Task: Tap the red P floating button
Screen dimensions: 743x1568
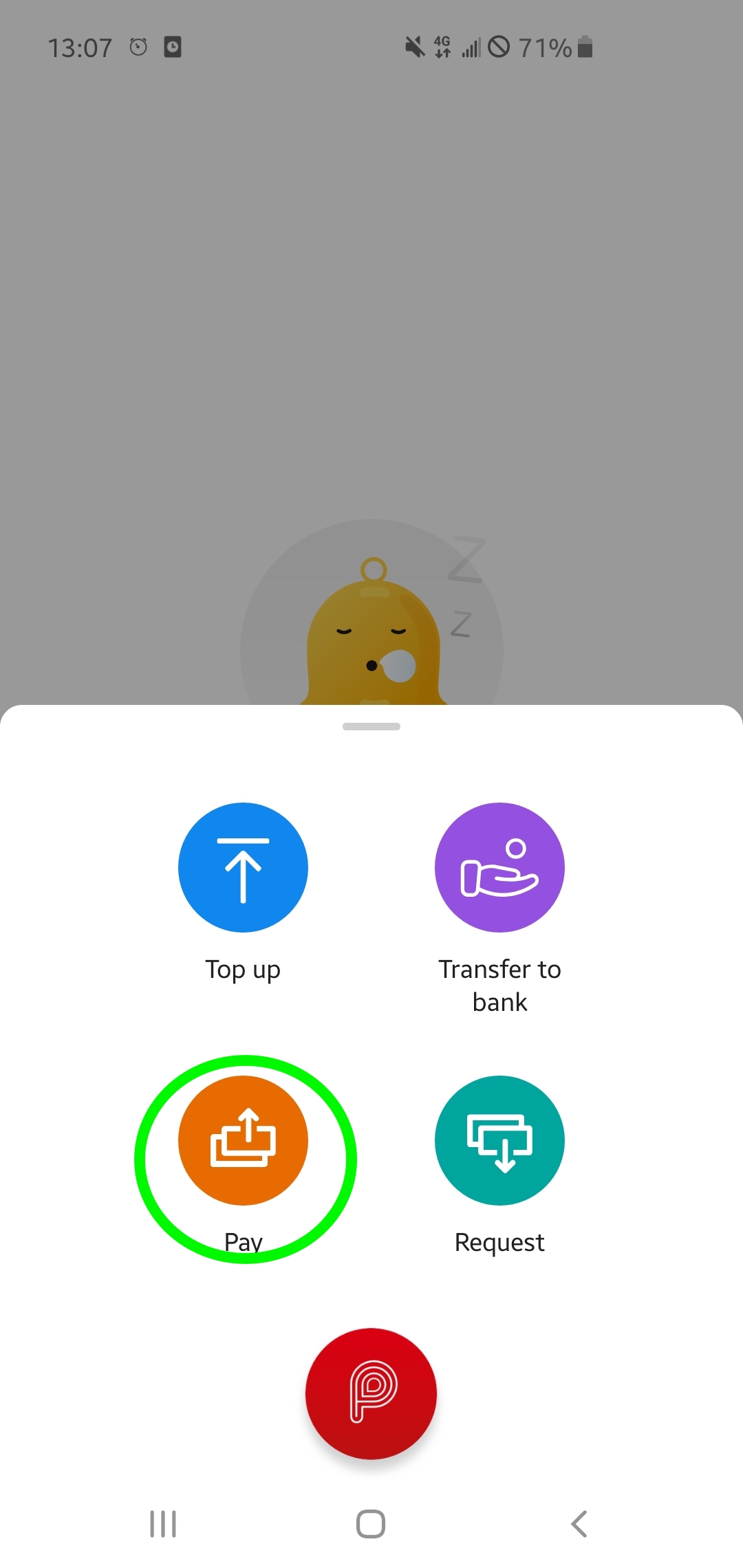Action: point(371,1393)
